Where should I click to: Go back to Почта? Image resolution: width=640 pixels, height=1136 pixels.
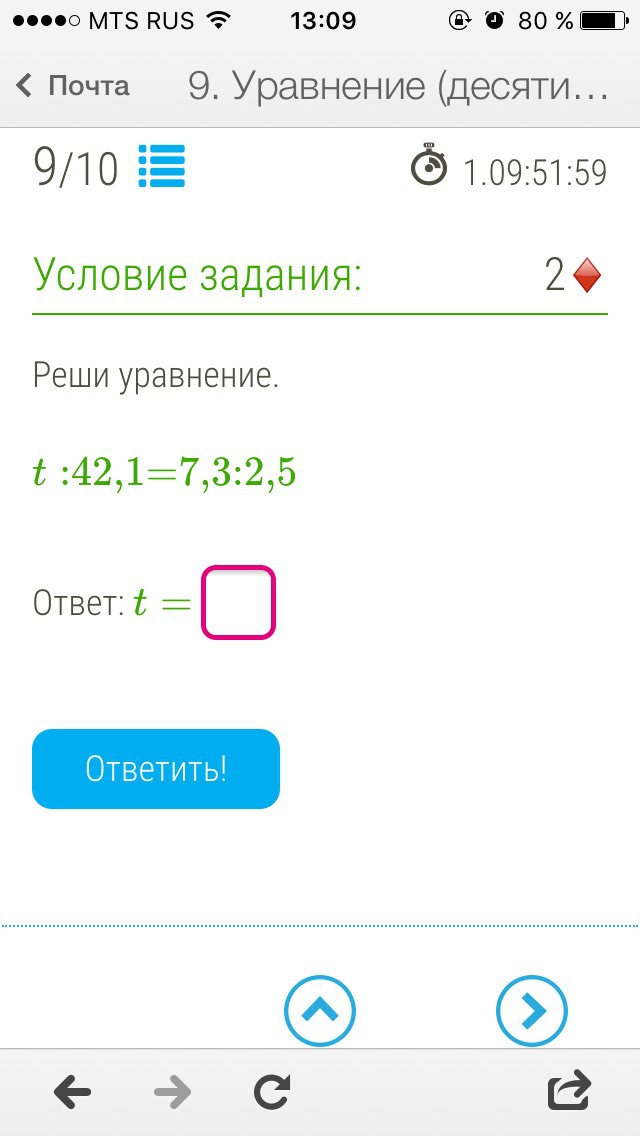(72, 85)
